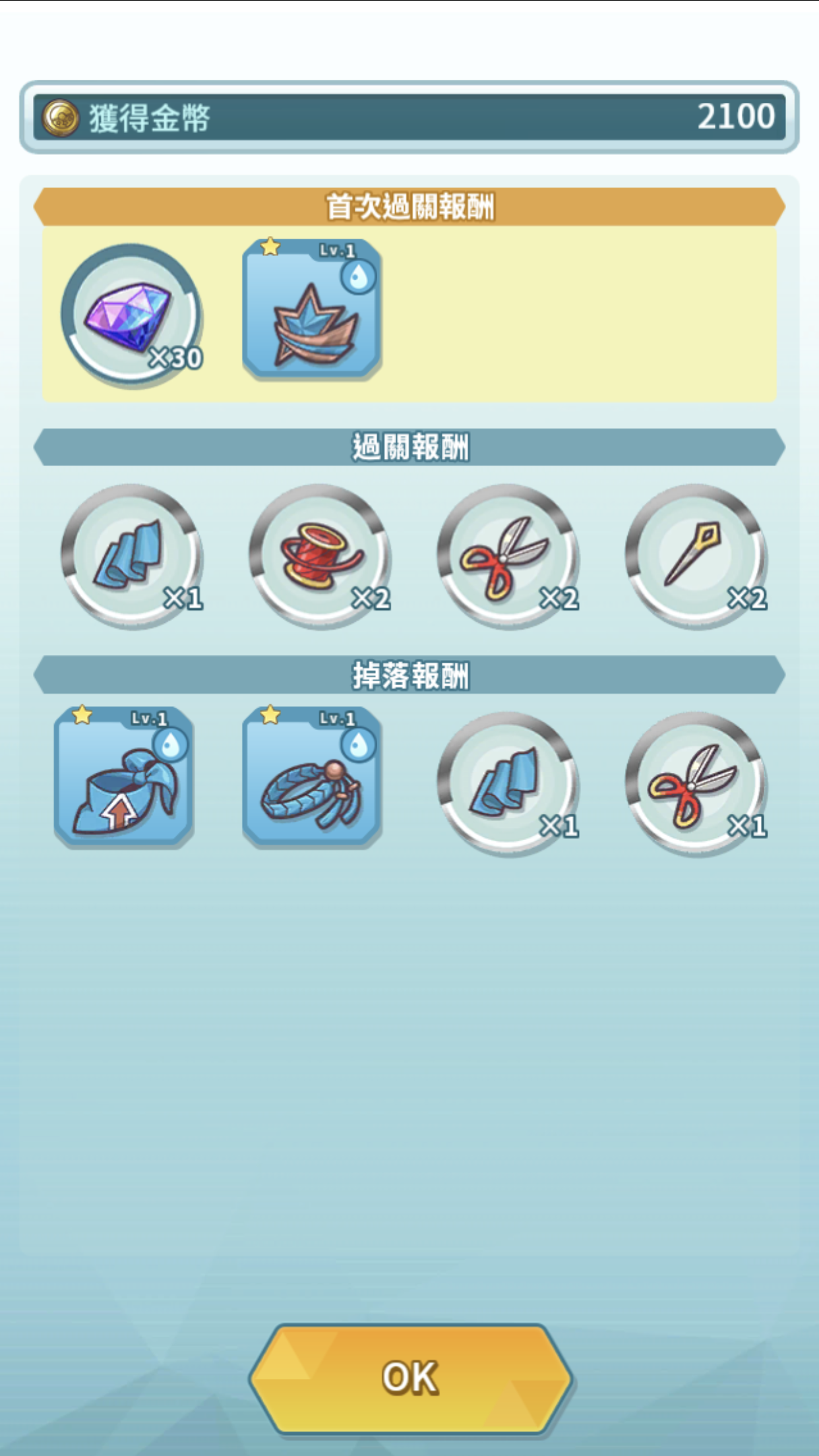Inspect the star crest gear in first-clear rewards
The height and width of the screenshot is (1456, 819).
(312, 308)
